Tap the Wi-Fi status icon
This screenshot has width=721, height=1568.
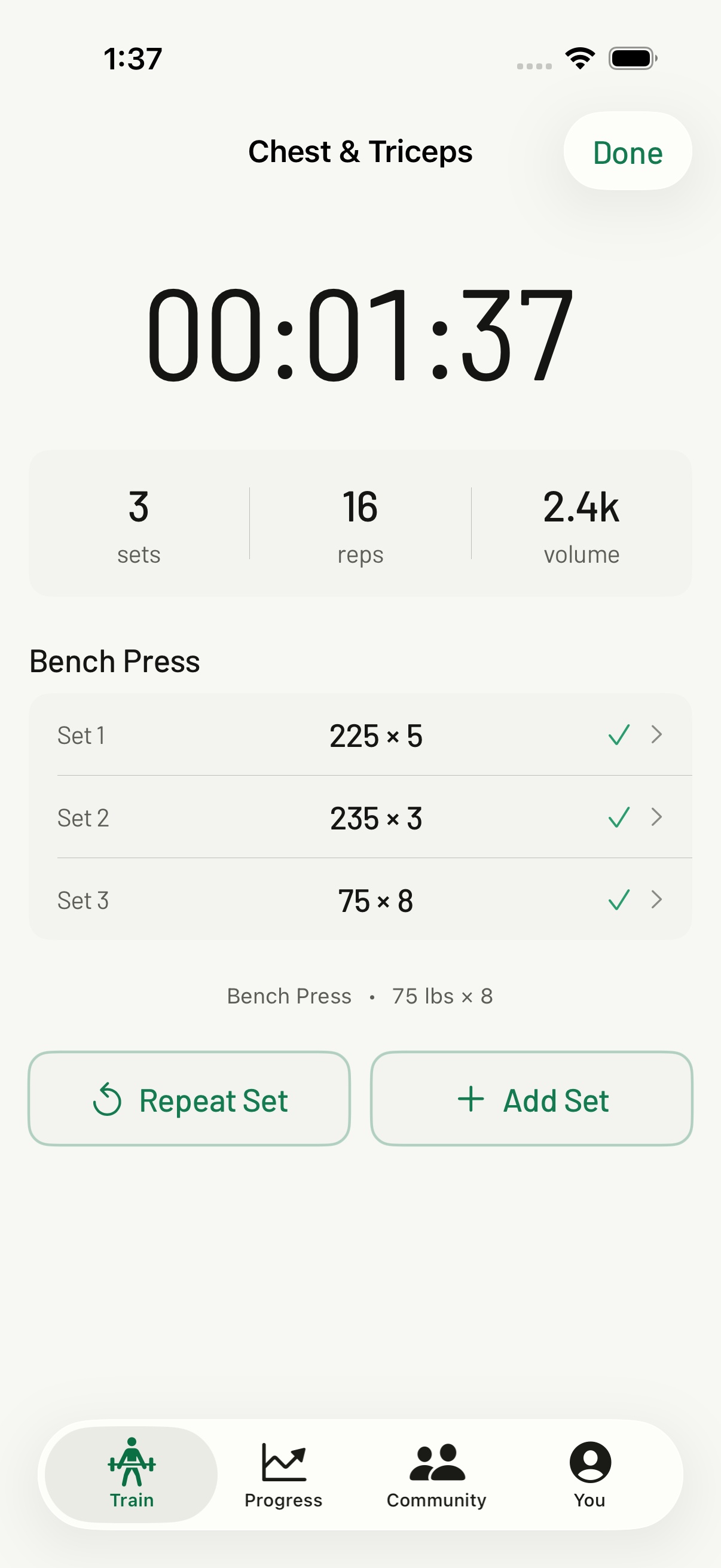tap(580, 57)
